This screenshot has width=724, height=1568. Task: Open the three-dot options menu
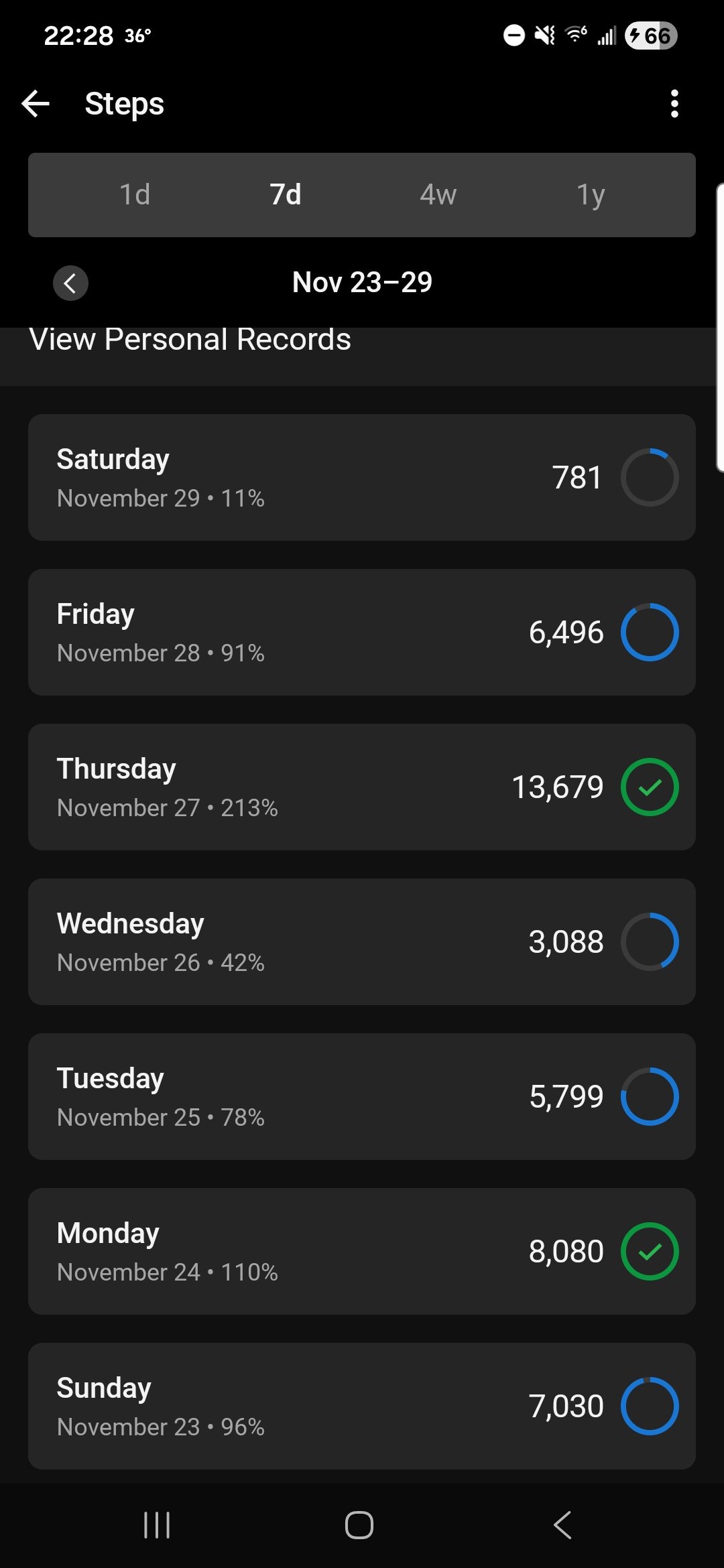(674, 104)
